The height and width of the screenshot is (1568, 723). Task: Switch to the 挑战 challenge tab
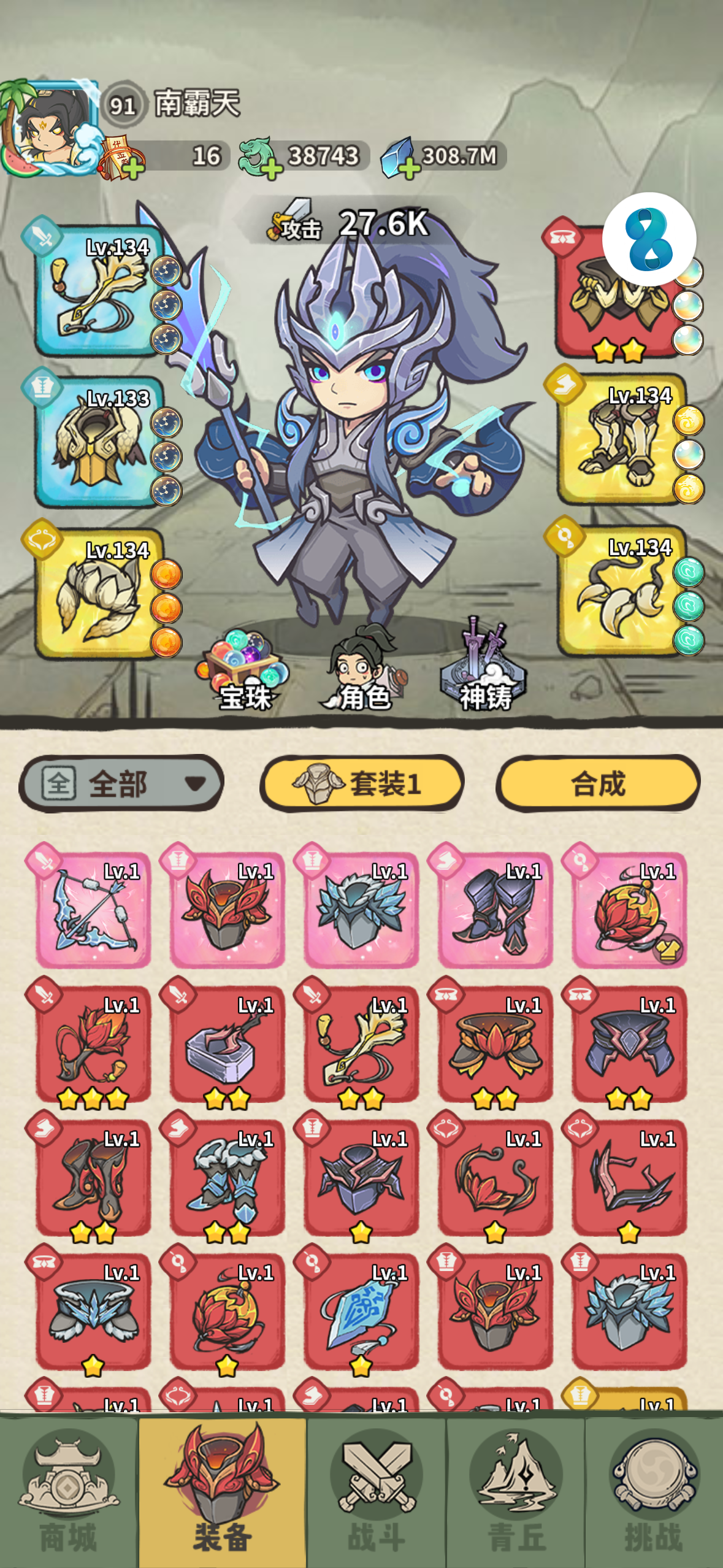(654, 1491)
